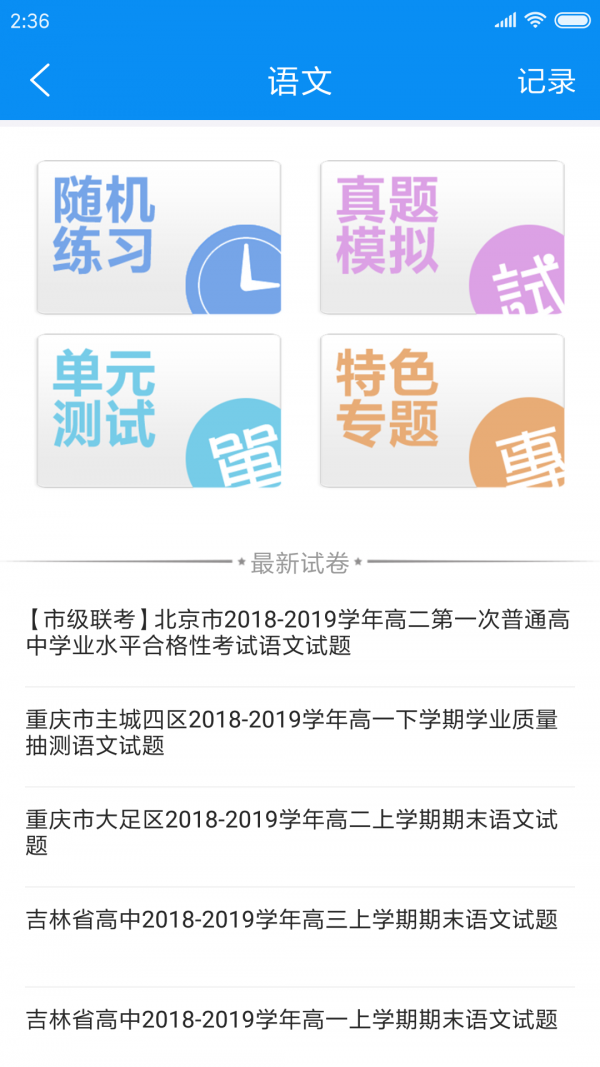This screenshot has width=600, height=1067.
Task: Go back using the top-left arrow
Action: coord(40,81)
